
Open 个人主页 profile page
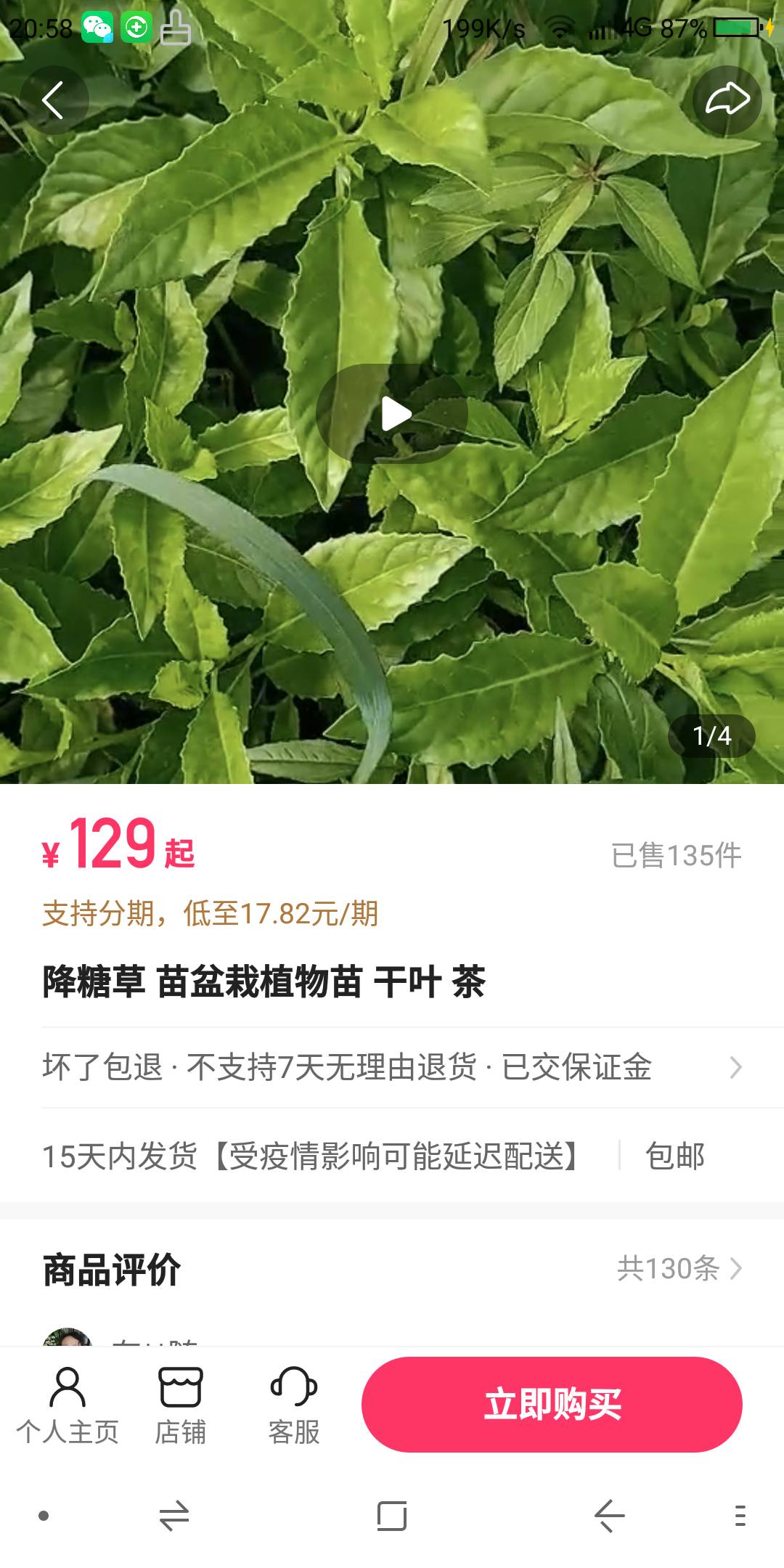68,1405
